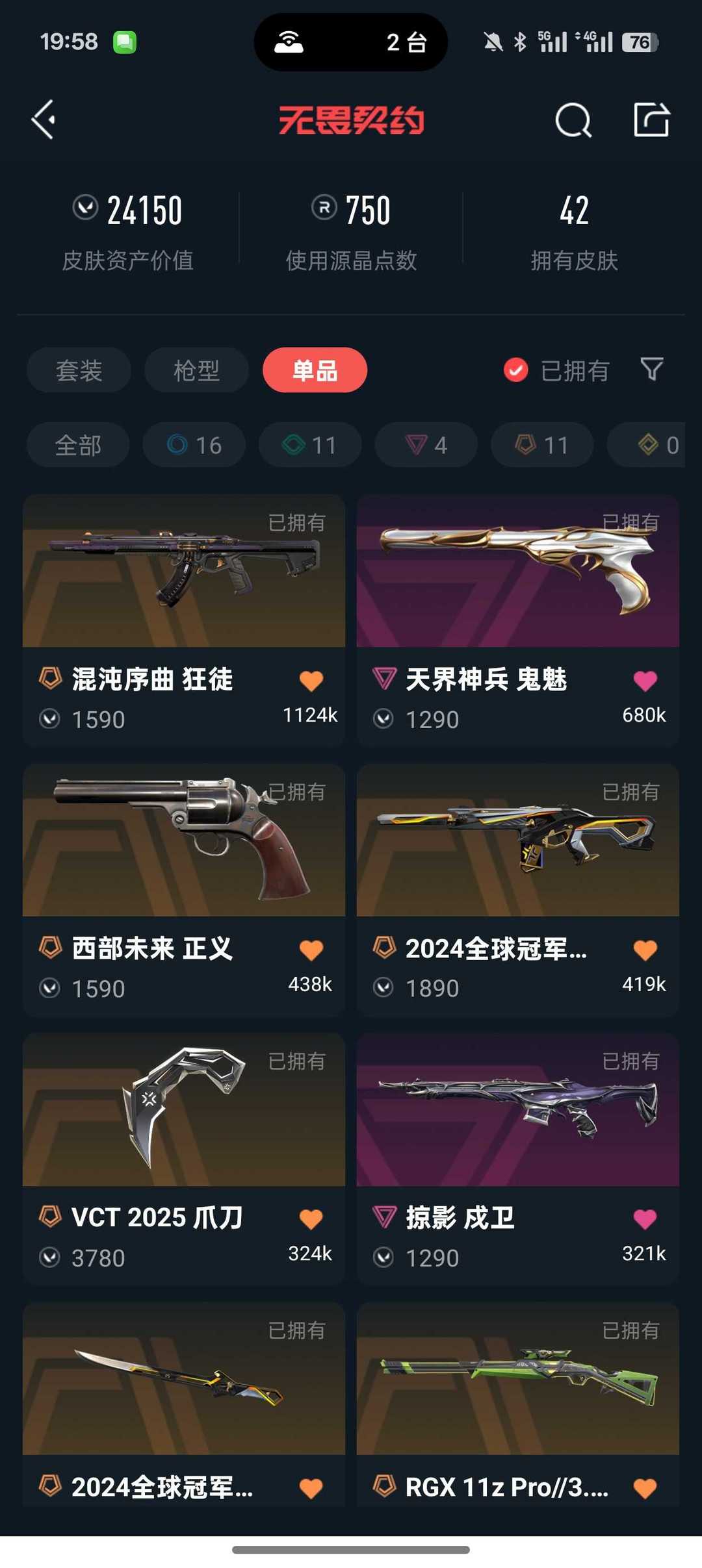Select the 全部 rarity chip
This screenshot has height=1568, width=702.
coord(78,445)
